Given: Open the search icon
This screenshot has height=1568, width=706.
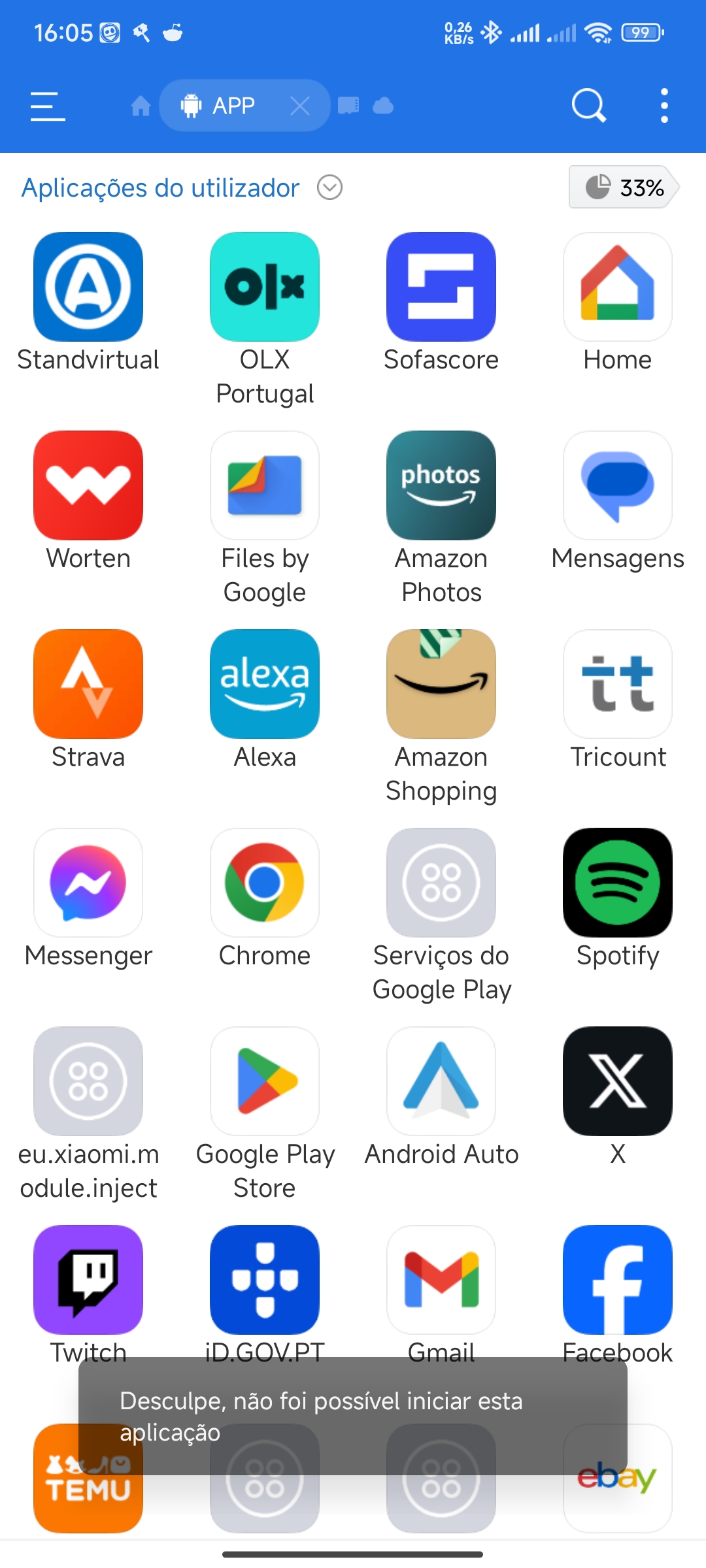Looking at the screenshot, I should click(589, 106).
